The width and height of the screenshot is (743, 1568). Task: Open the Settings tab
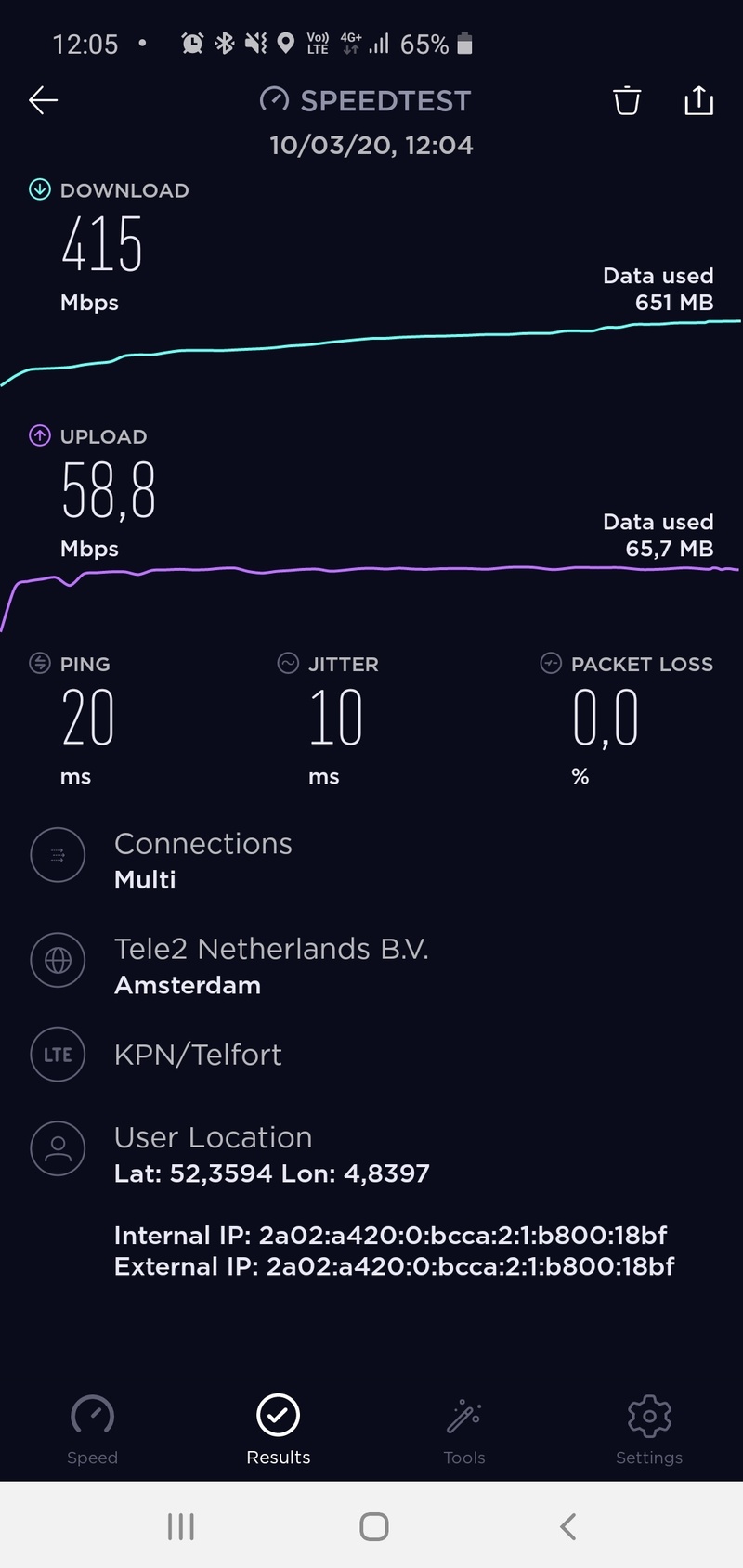(648, 1430)
